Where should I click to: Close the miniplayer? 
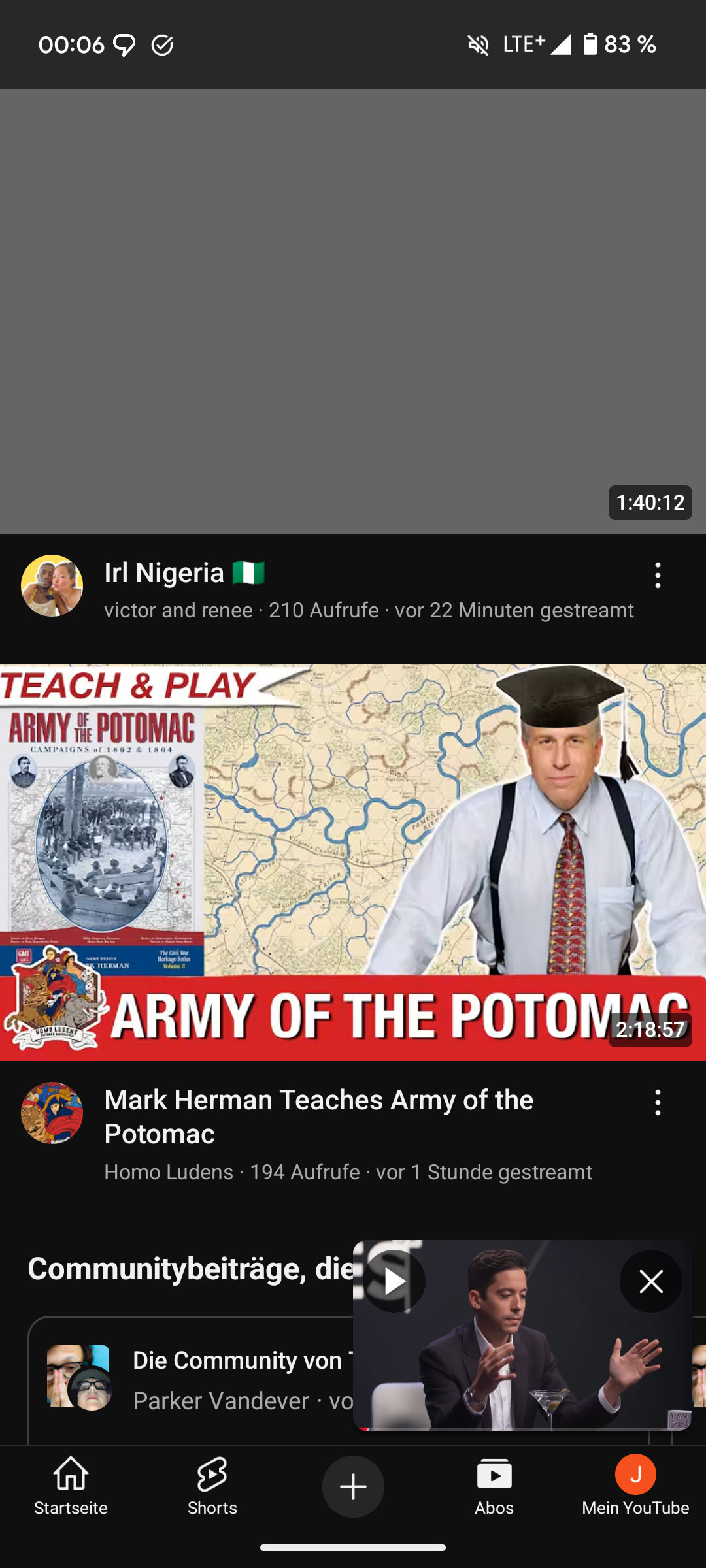[650, 1281]
